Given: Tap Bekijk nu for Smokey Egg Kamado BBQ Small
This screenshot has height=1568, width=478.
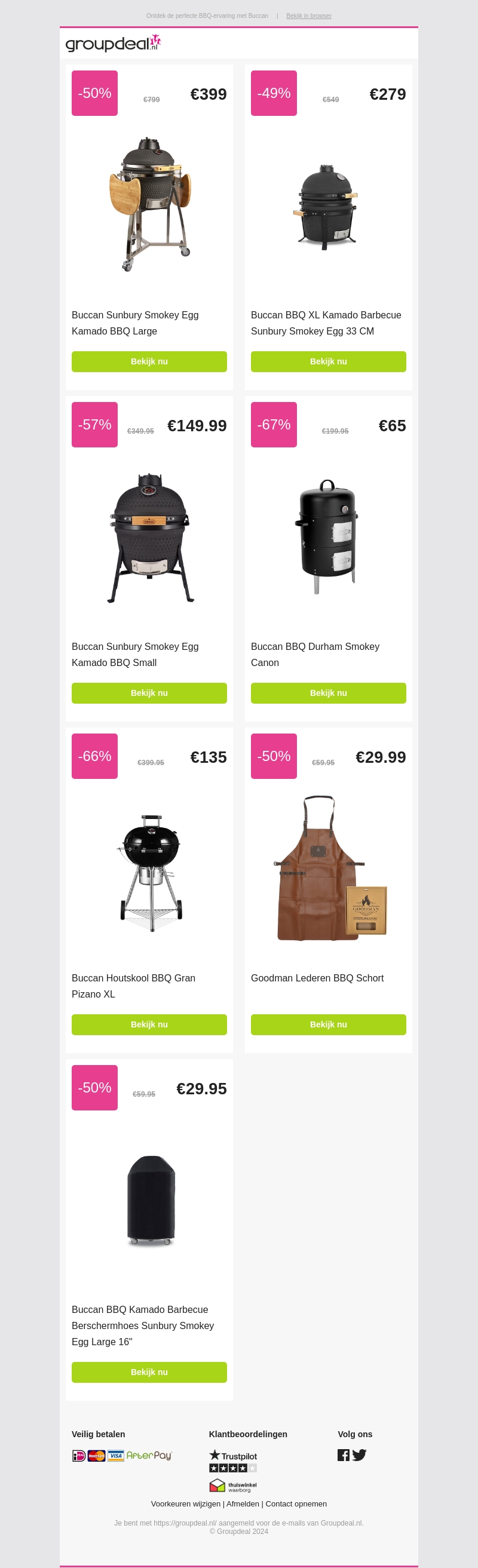Looking at the screenshot, I should [149, 693].
